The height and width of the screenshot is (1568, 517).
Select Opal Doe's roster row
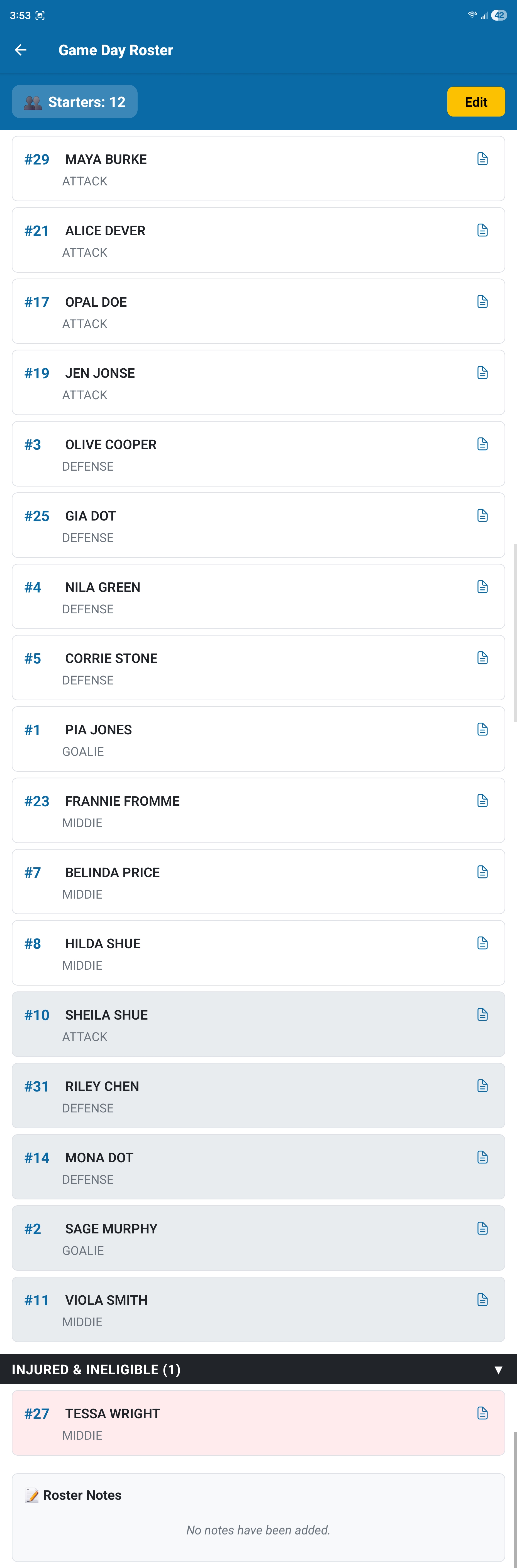(x=243, y=312)
